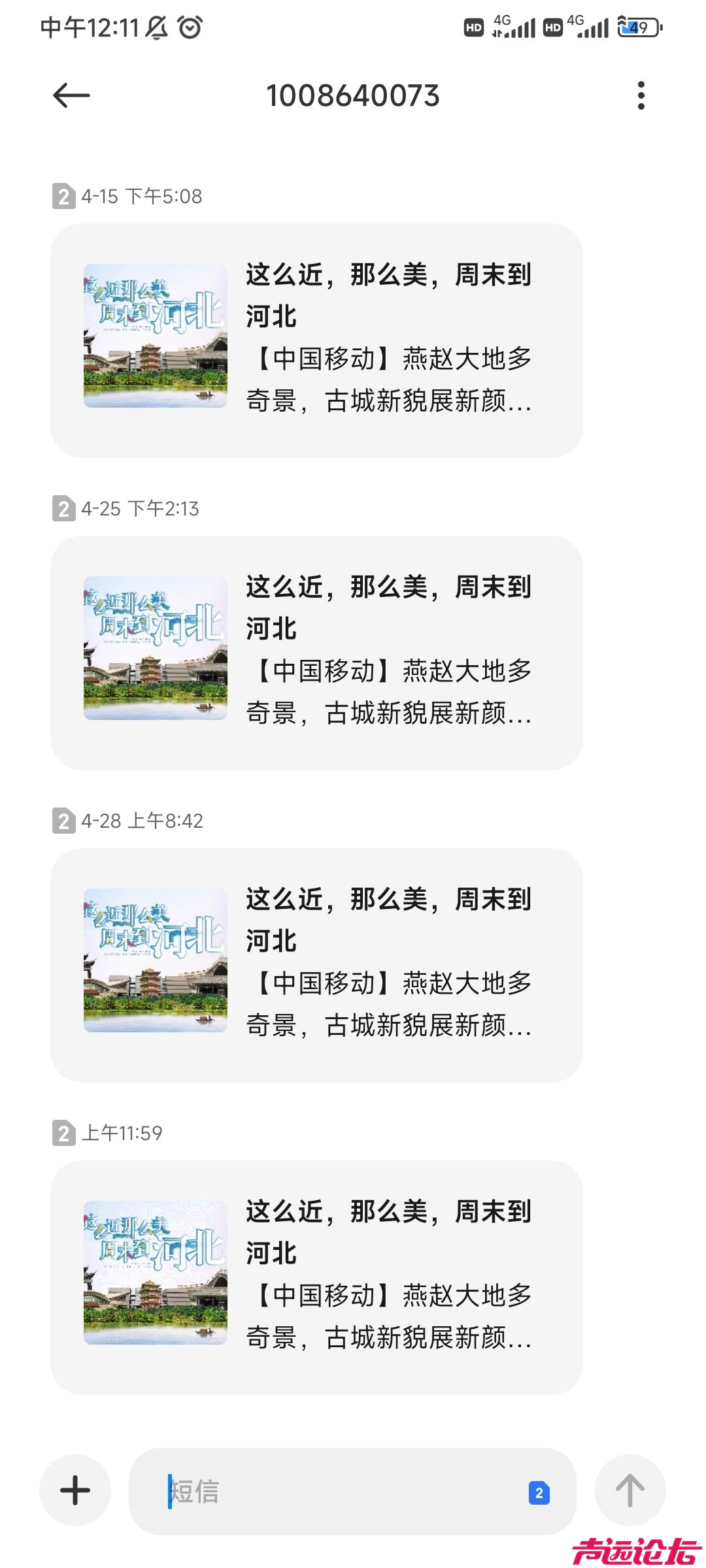Focus the 短信 text input field

point(340,1492)
